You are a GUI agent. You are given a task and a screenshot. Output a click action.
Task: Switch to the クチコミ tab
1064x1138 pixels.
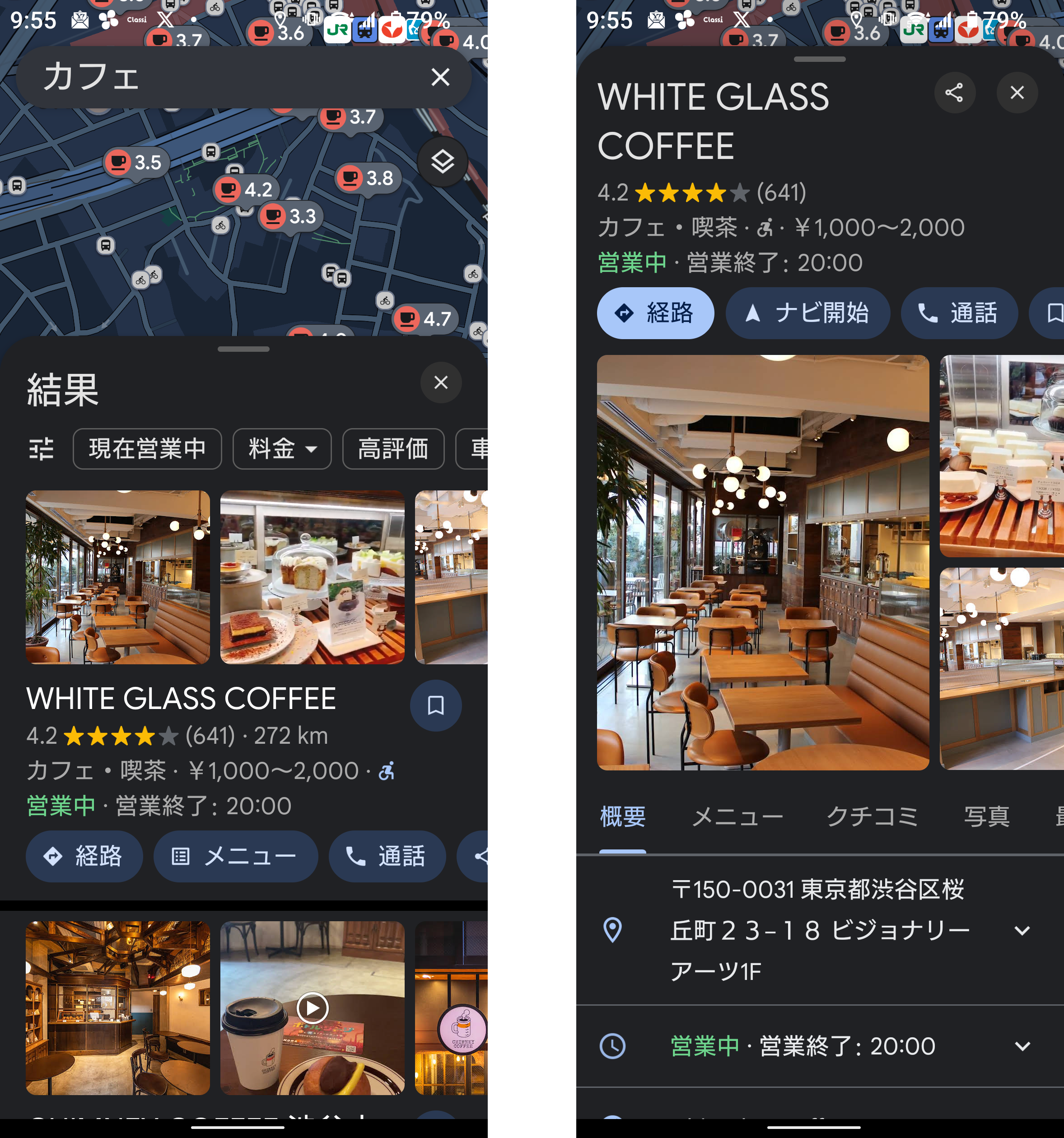point(872,816)
